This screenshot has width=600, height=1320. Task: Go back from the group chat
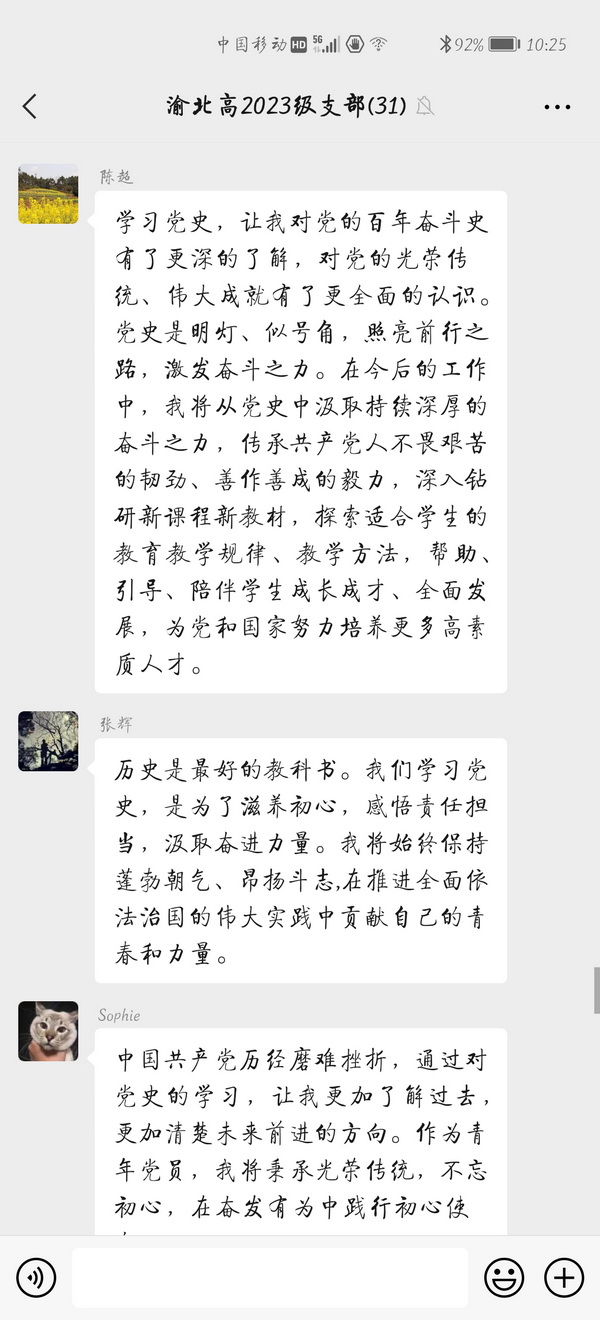[29, 106]
